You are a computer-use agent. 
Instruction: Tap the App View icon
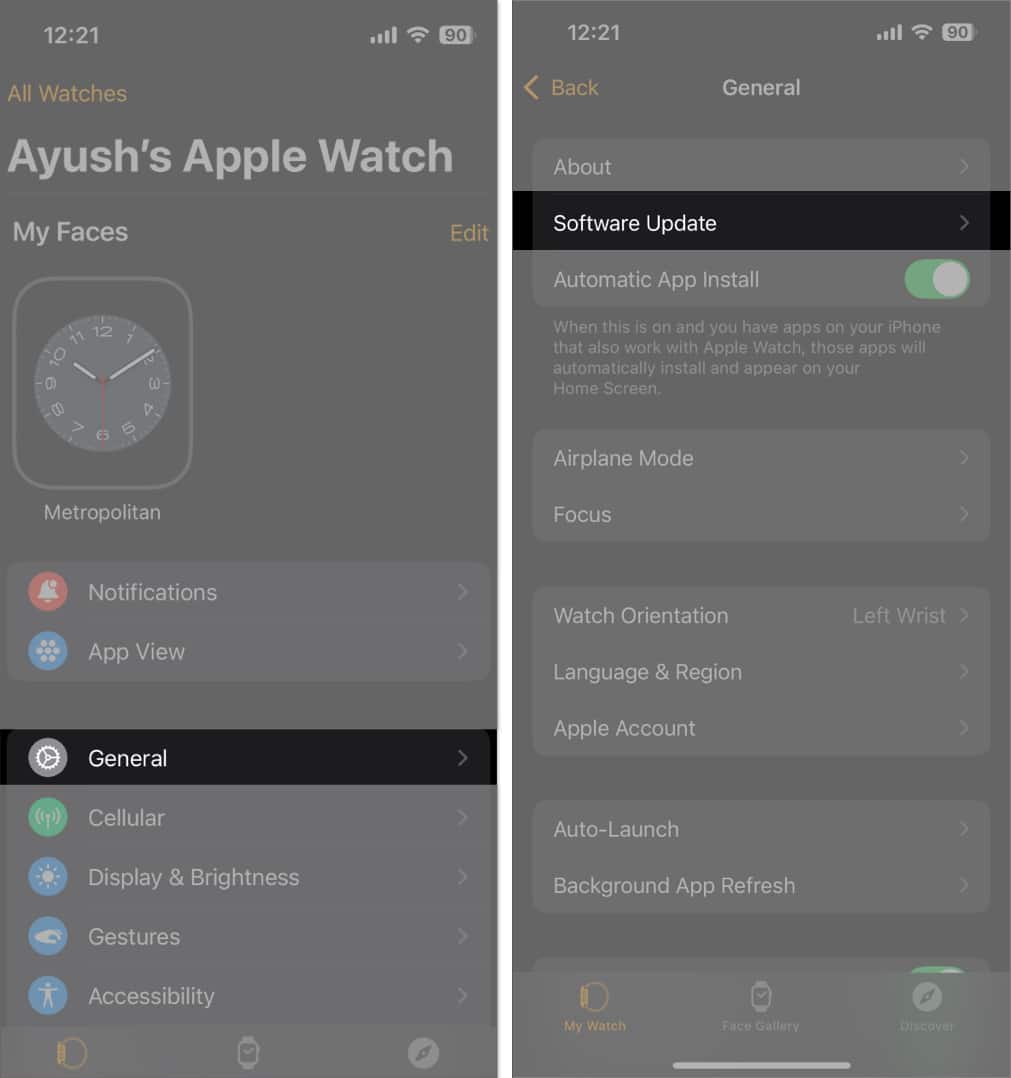47,652
